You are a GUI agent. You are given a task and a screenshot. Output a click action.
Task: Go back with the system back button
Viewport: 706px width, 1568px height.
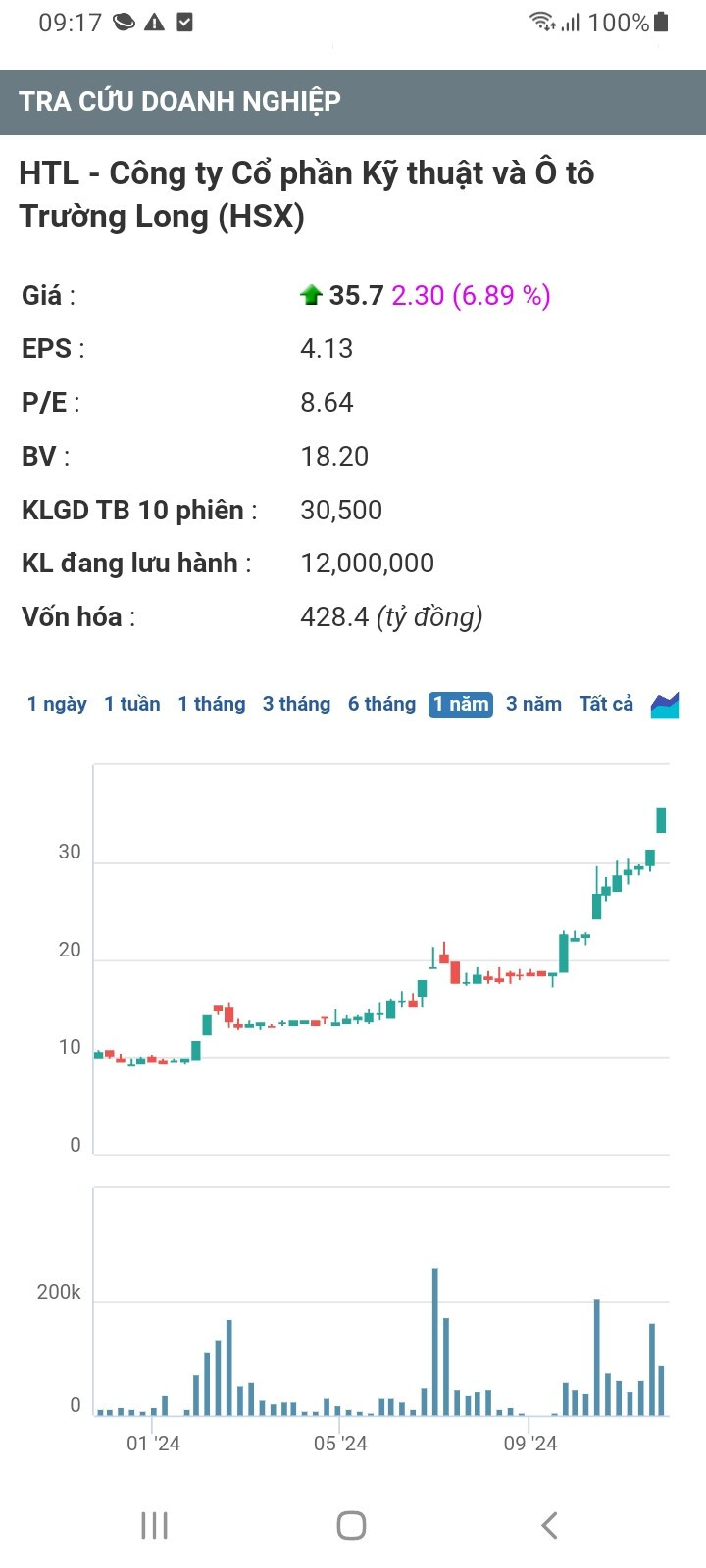[x=549, y=1525]
